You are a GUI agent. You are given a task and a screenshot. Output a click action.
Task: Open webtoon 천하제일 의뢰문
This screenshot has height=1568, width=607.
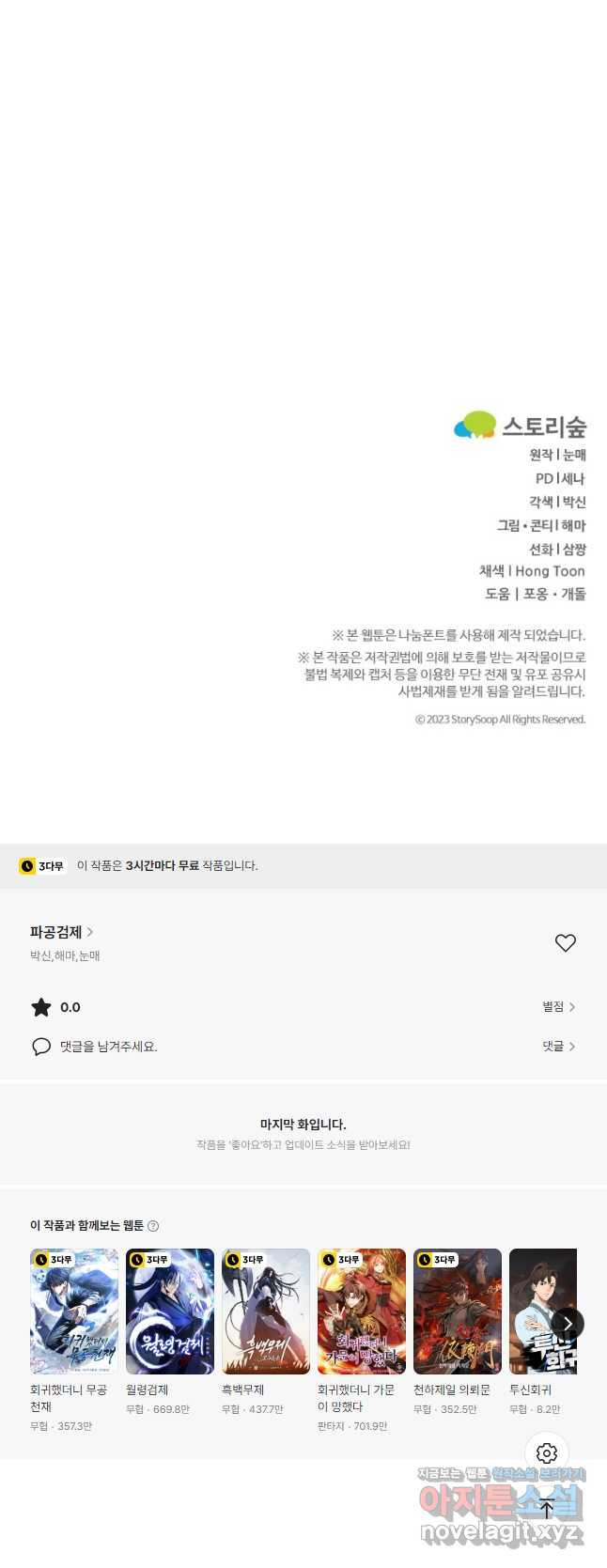[458, 1312]
